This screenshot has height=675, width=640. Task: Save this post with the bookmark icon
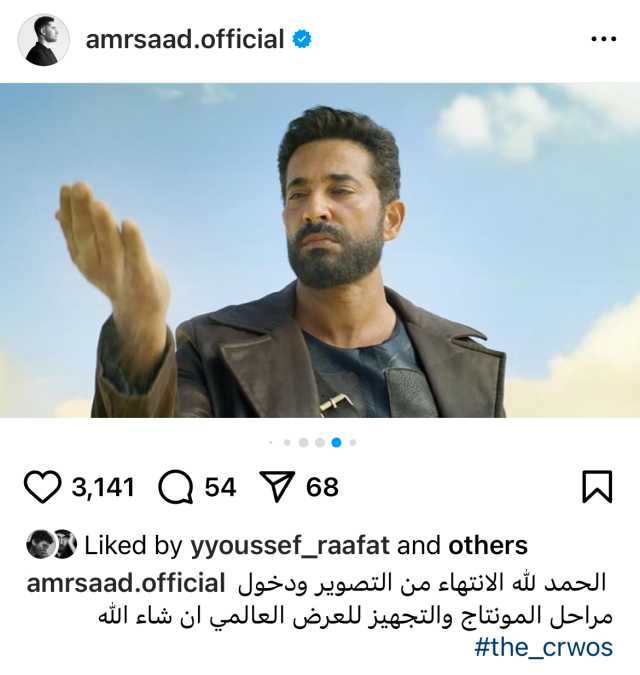597,487
